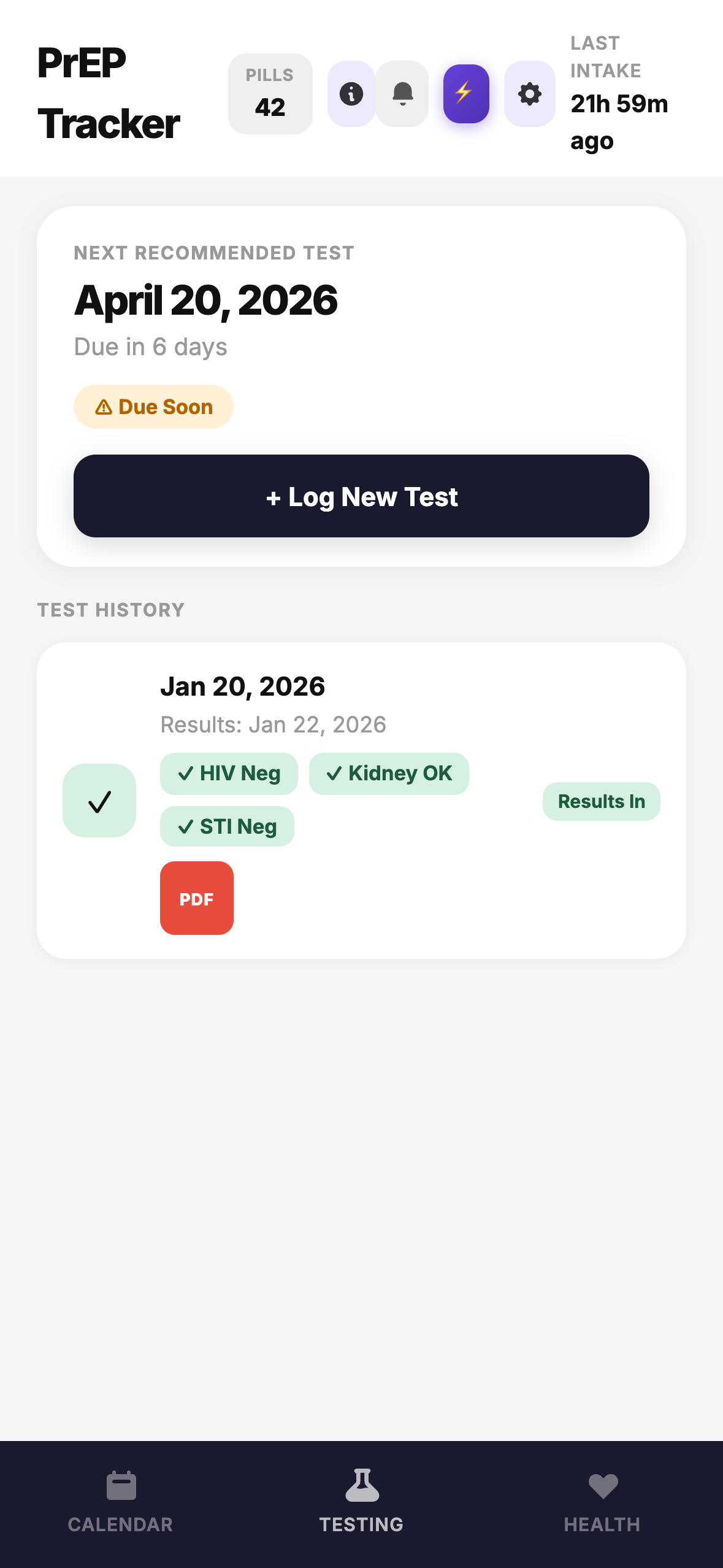The image size is (723, 1568).
Task: Toggle the checkmark on the Jan 20 test
Action: (99, 800)
